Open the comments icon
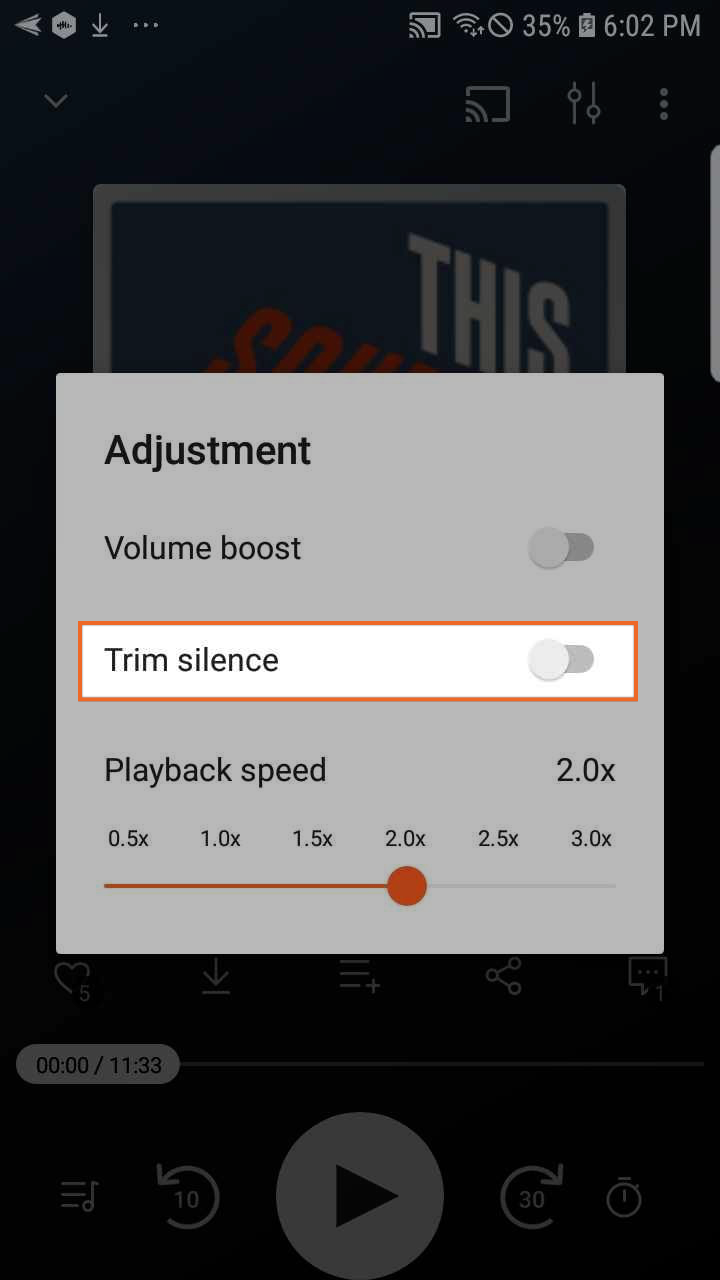Viewport: 720px width, 1280px height. (x=647, y=976)
